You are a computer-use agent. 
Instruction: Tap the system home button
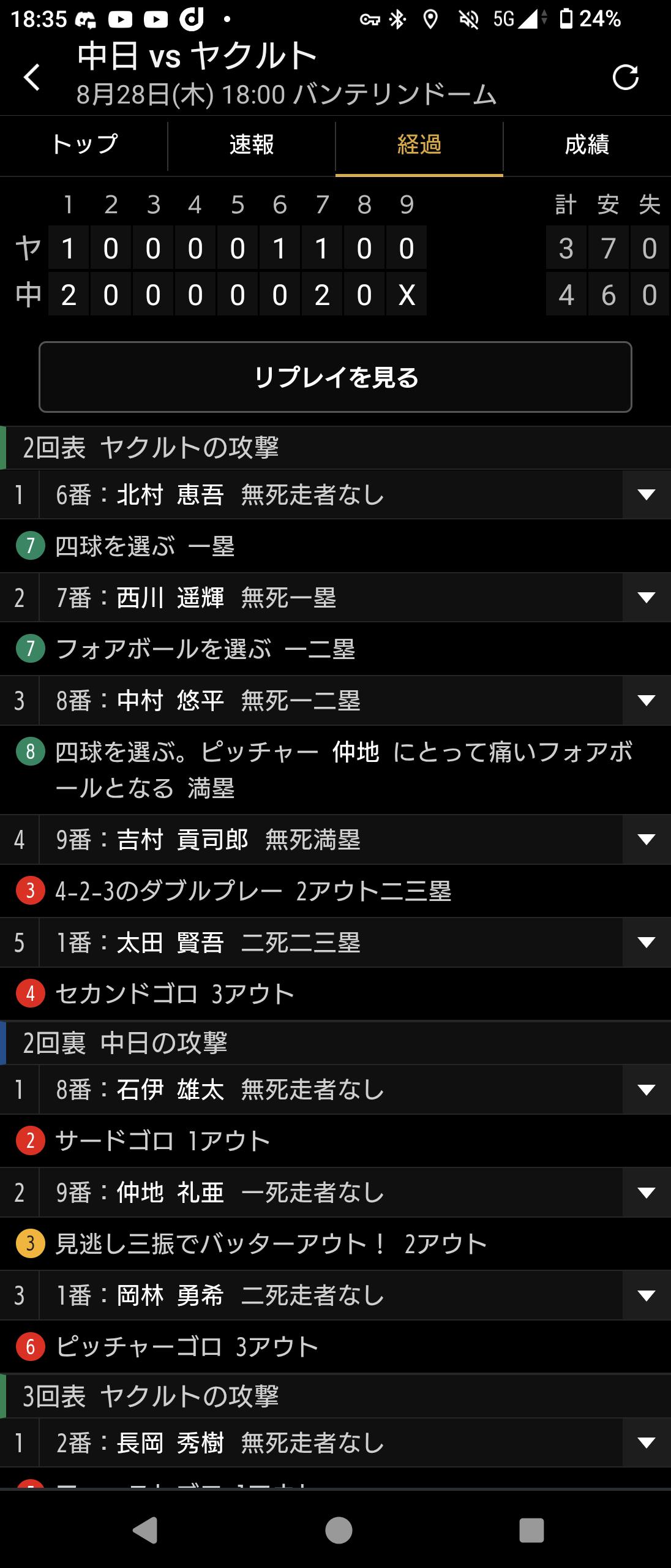(x=339, y=1530)
